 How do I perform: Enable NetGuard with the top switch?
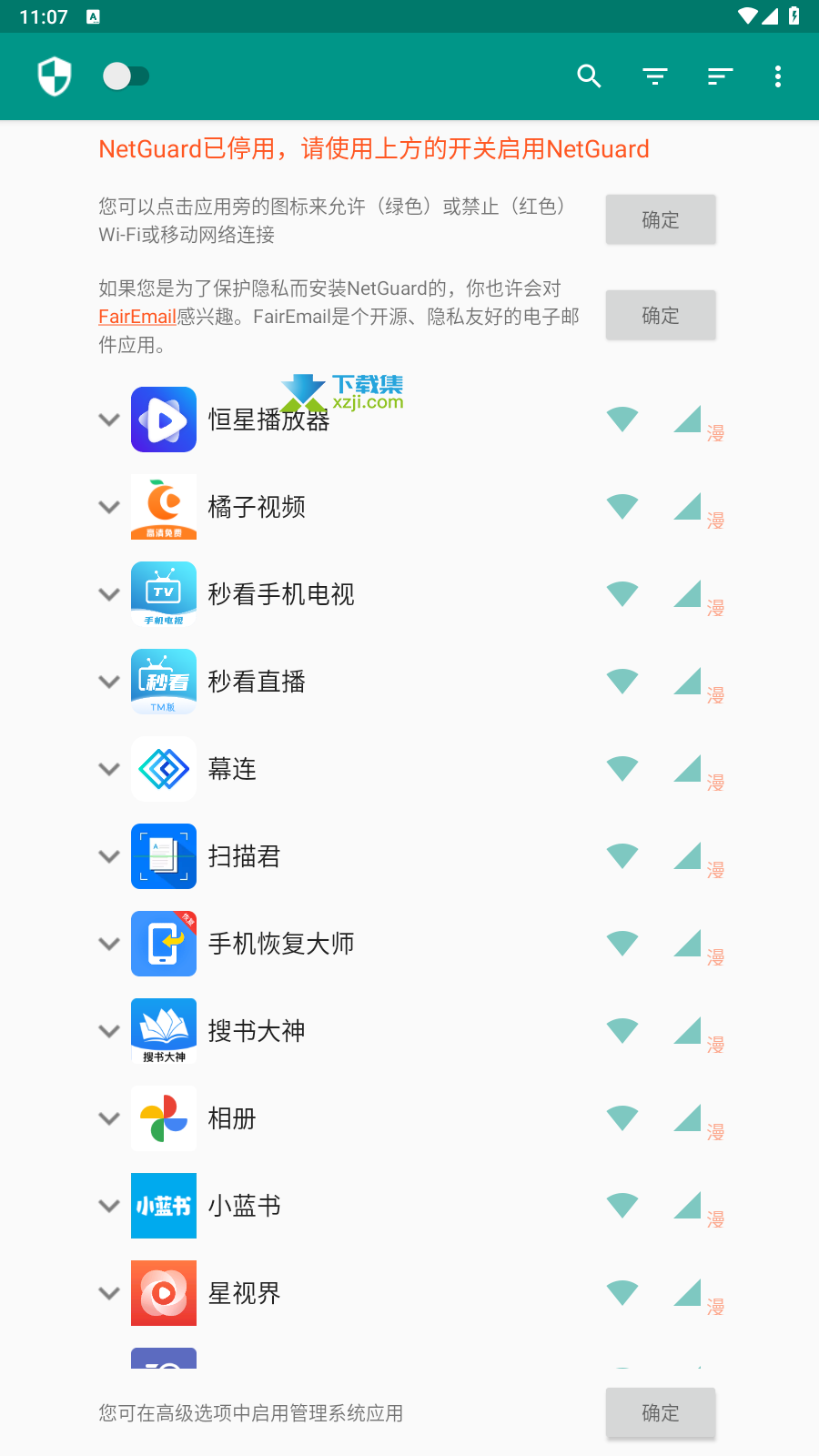point(126,76)
